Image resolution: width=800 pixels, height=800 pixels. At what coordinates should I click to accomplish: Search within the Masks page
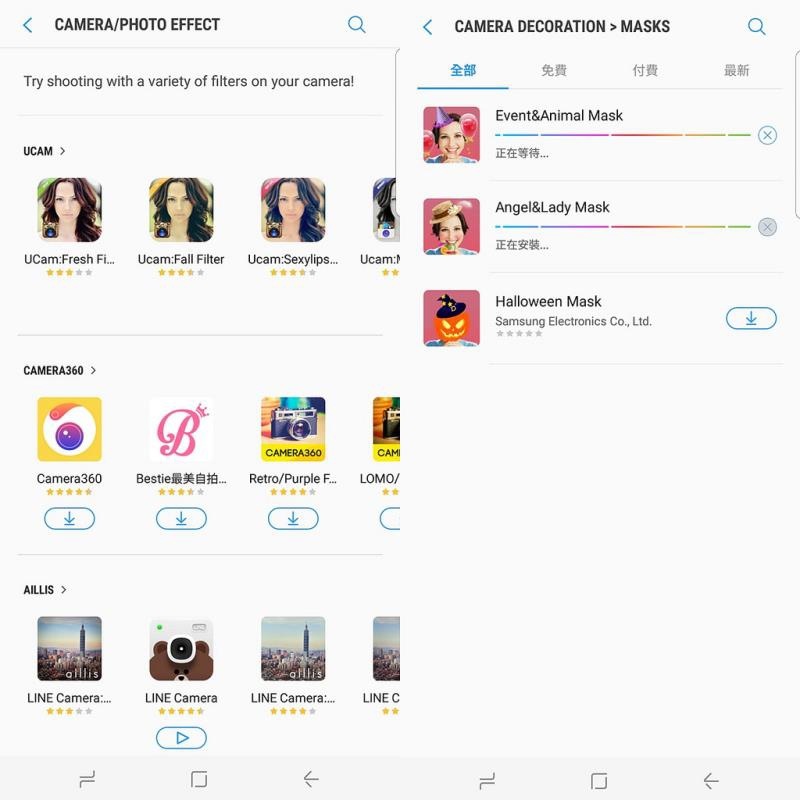click(757, 27)
